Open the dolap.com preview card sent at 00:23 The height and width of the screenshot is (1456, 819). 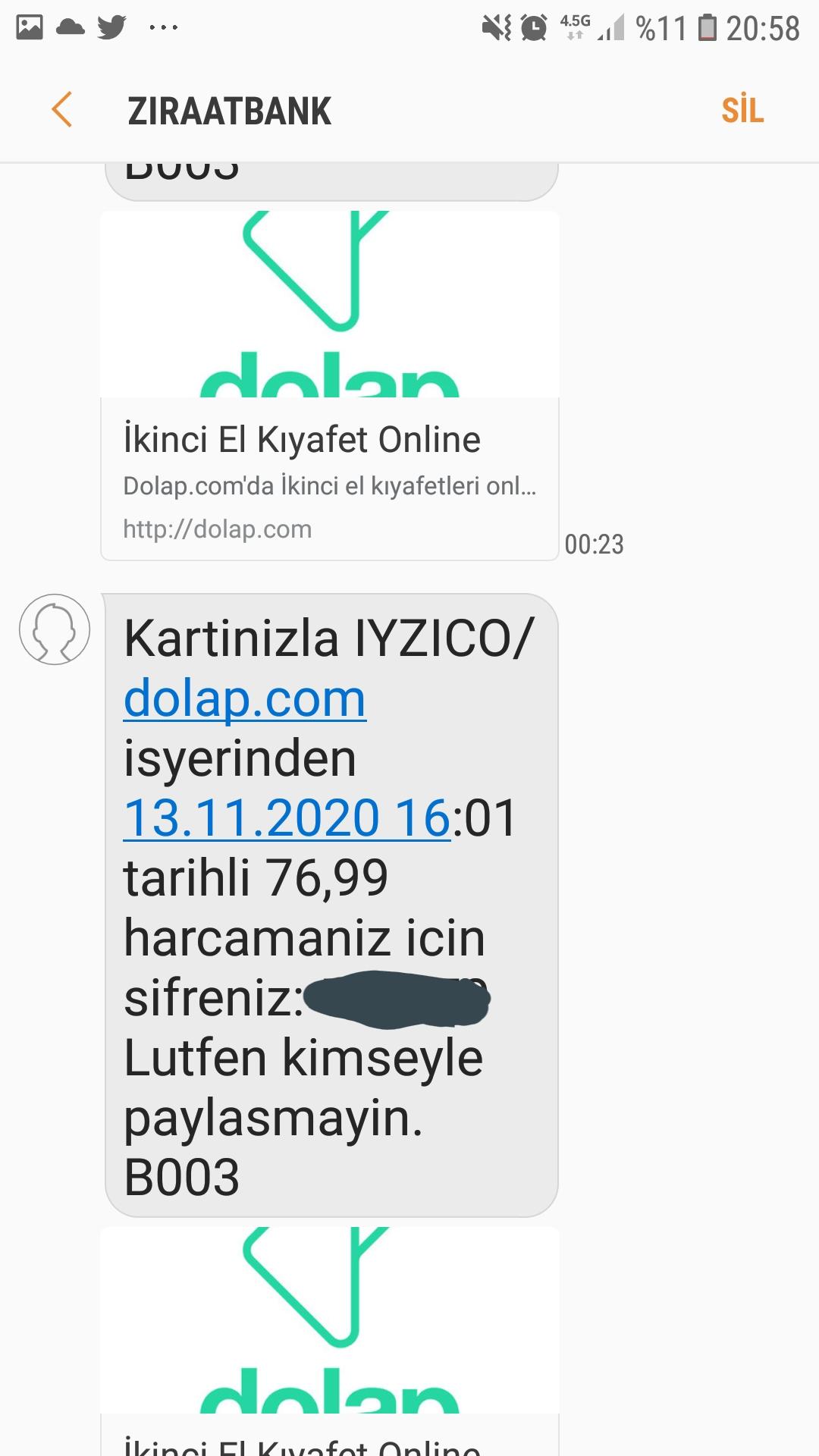pyautogui.click(x=330, y=386)
